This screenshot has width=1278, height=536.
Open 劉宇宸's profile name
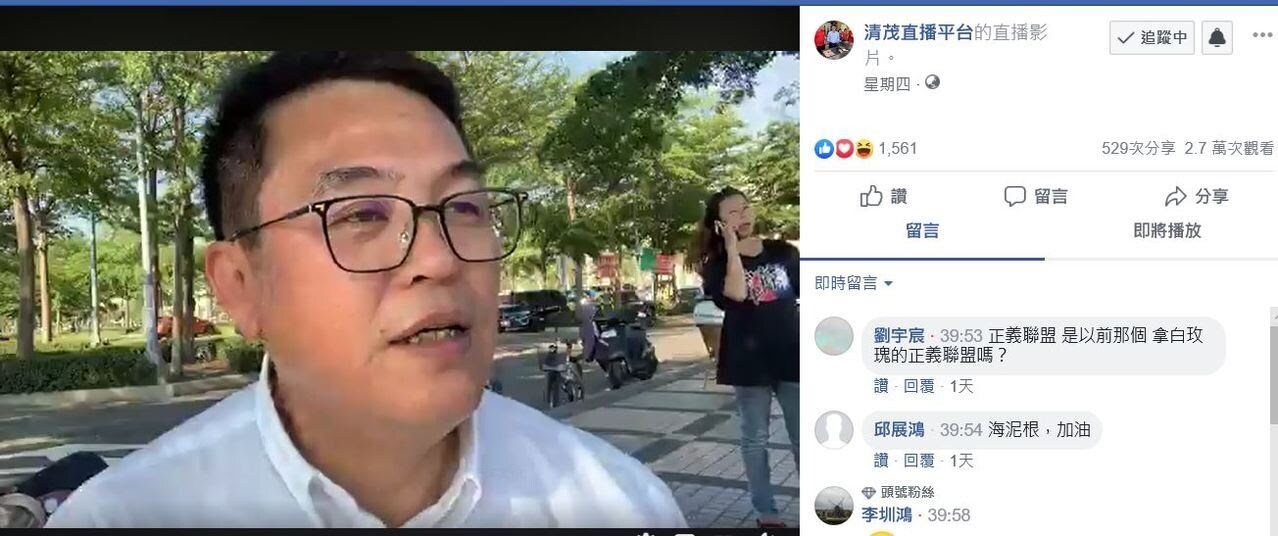click(x=897, y=336)
